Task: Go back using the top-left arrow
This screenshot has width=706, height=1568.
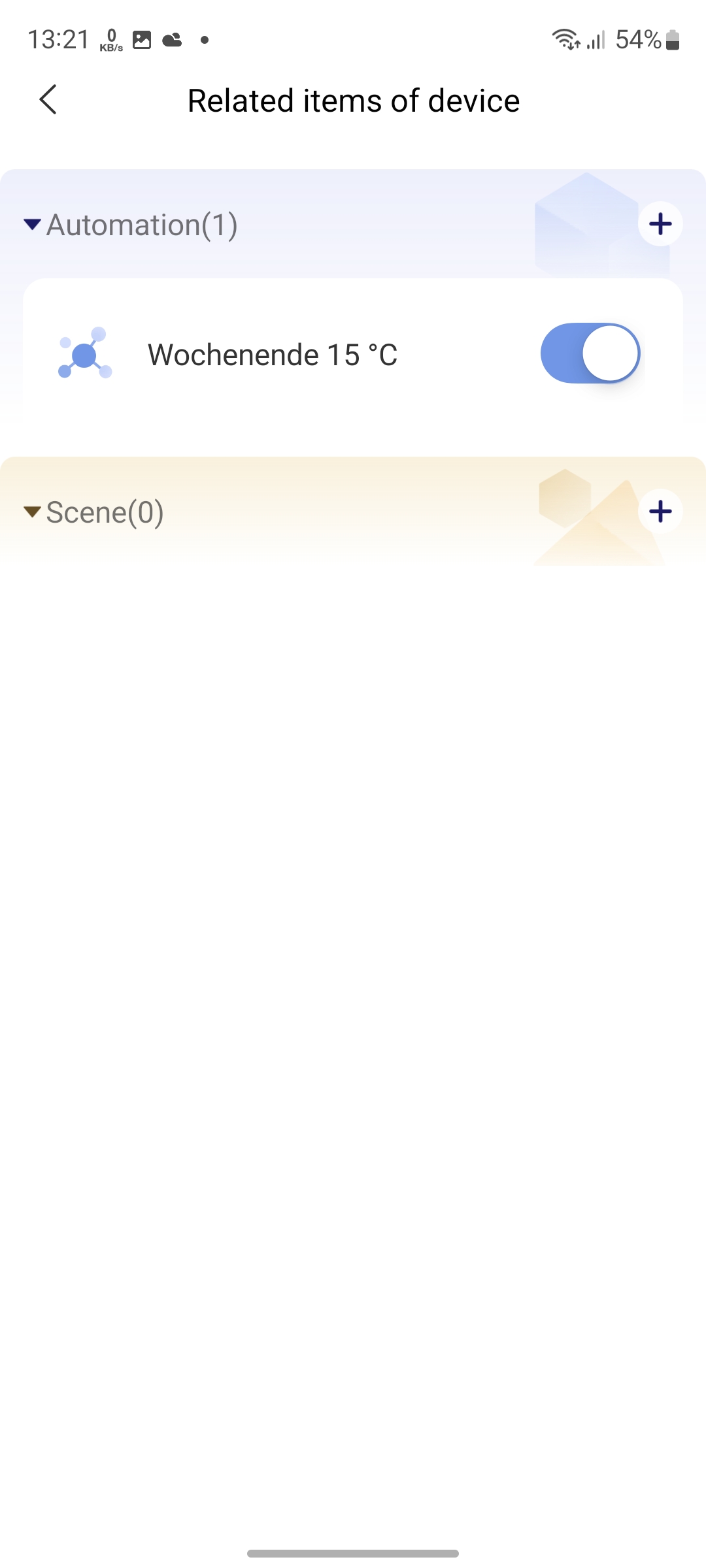Action: pyautogui.click(x=48, y=100)
